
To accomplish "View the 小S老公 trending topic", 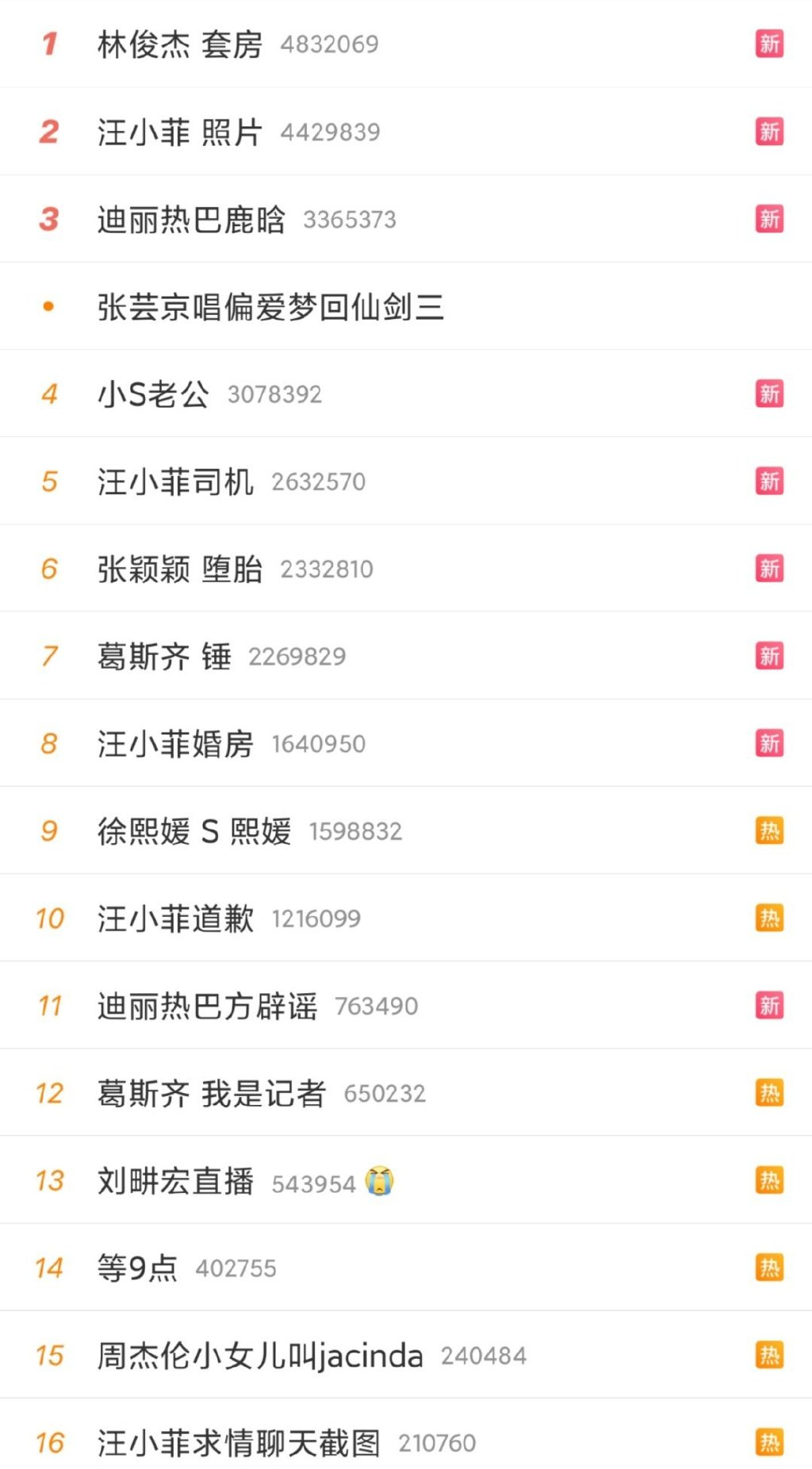I will point(153,394).
